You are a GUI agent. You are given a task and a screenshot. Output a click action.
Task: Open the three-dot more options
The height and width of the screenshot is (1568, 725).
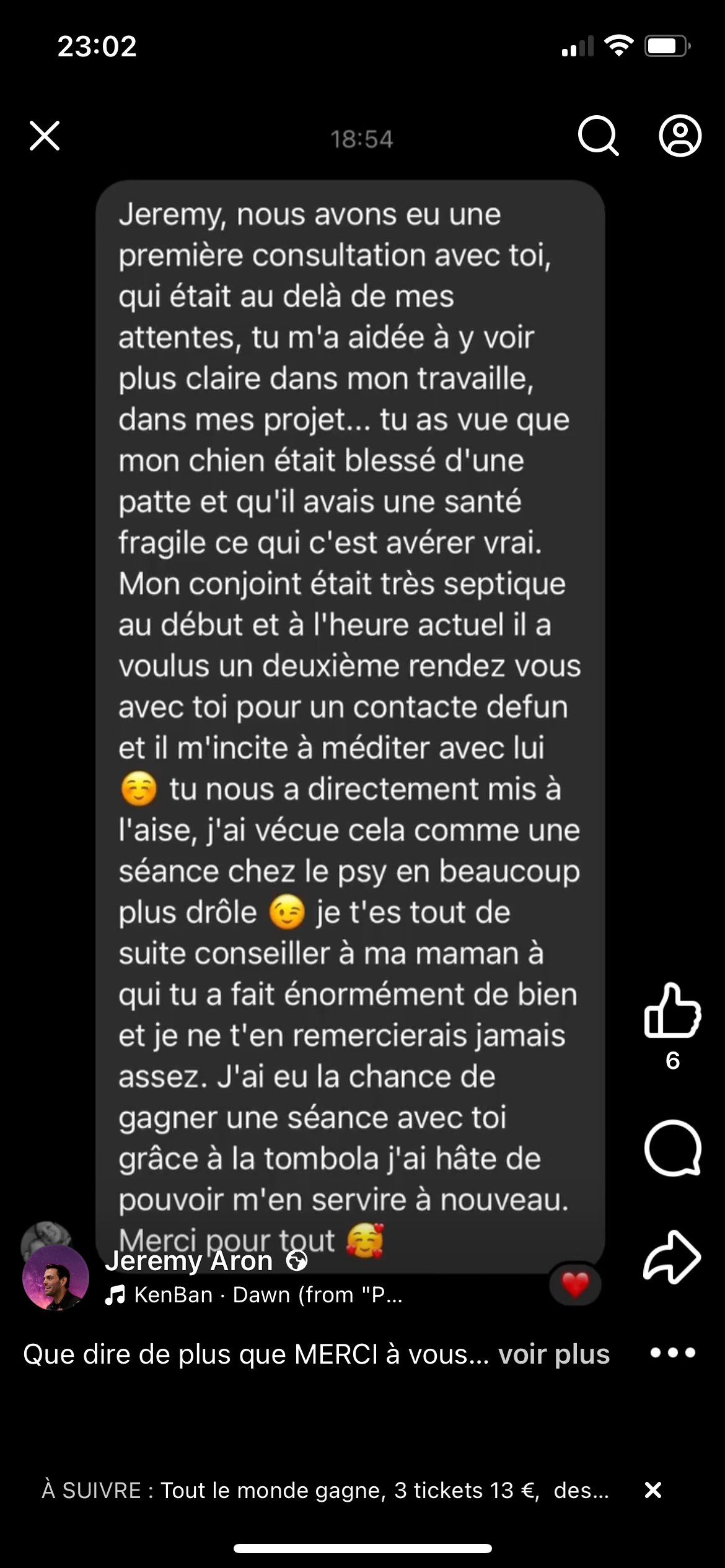point(672,1353)
